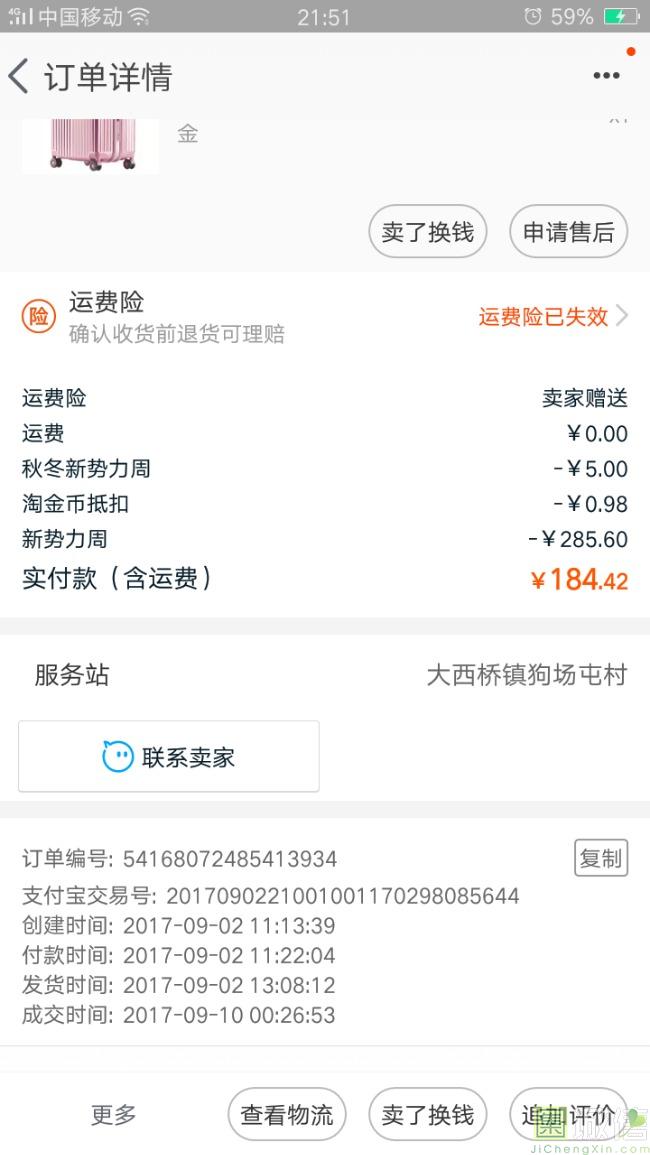Tap 更多 for more order options

click(114, 1114)
